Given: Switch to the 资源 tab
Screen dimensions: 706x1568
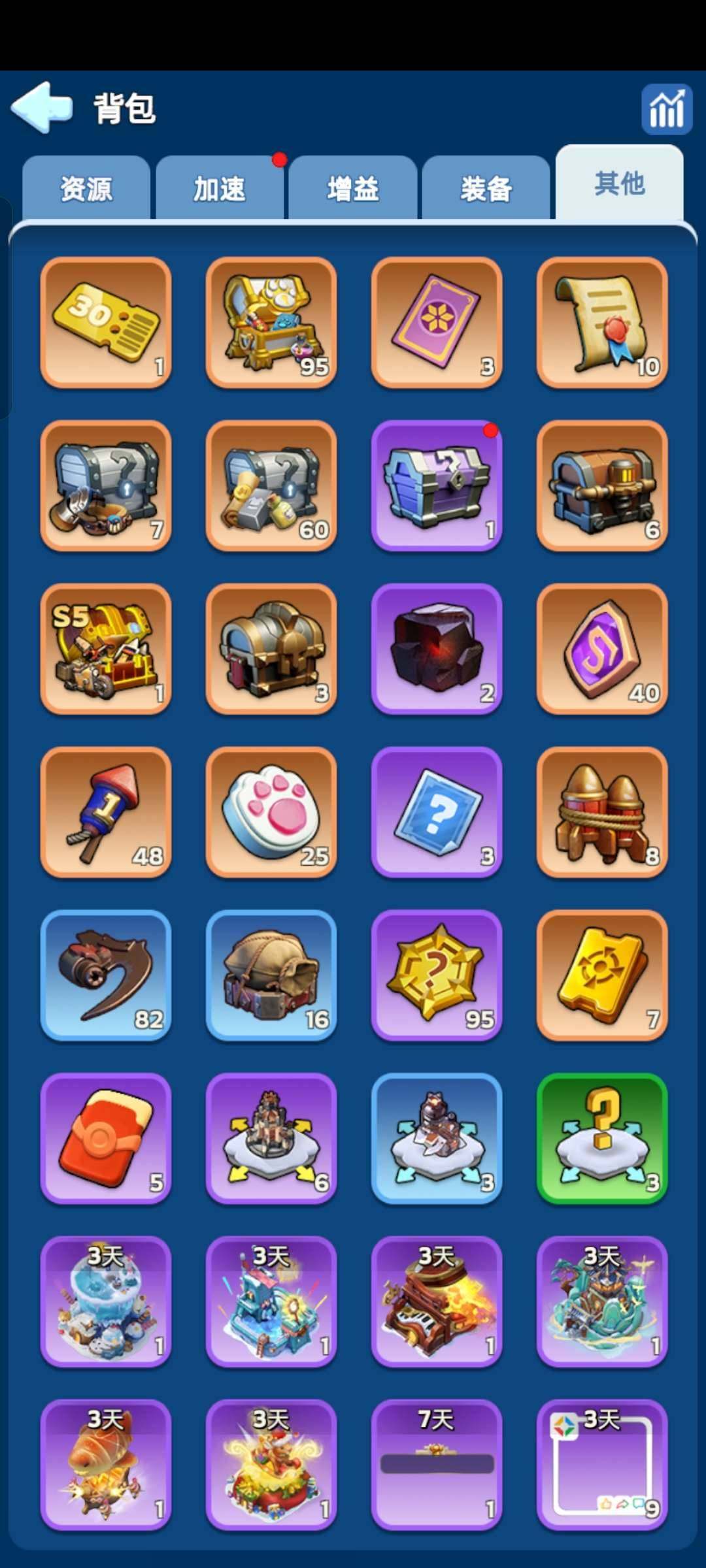Looking at the screenshot, I should 86,189.
